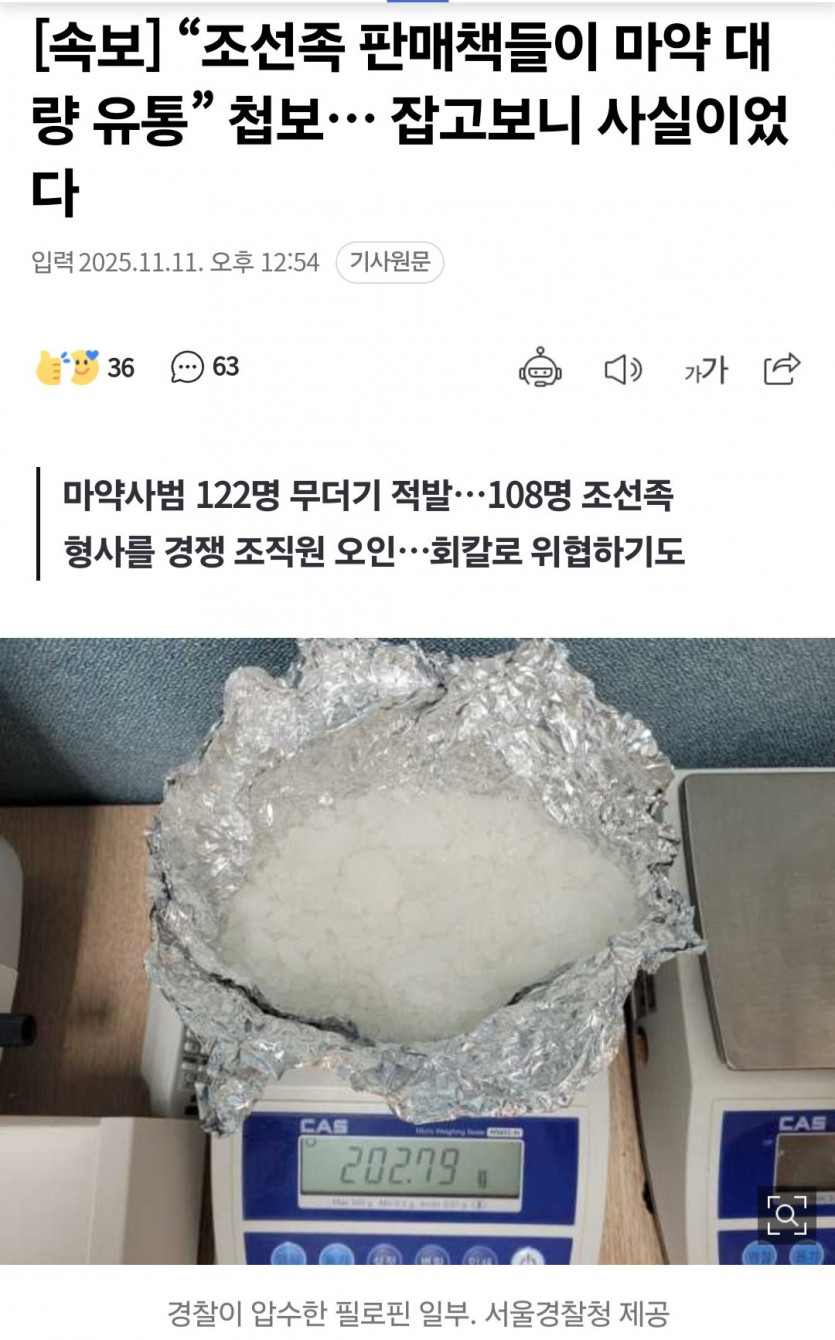835x1340 pixels.
Task: Listen to the article read aloud
Action: tap(623, 370)
